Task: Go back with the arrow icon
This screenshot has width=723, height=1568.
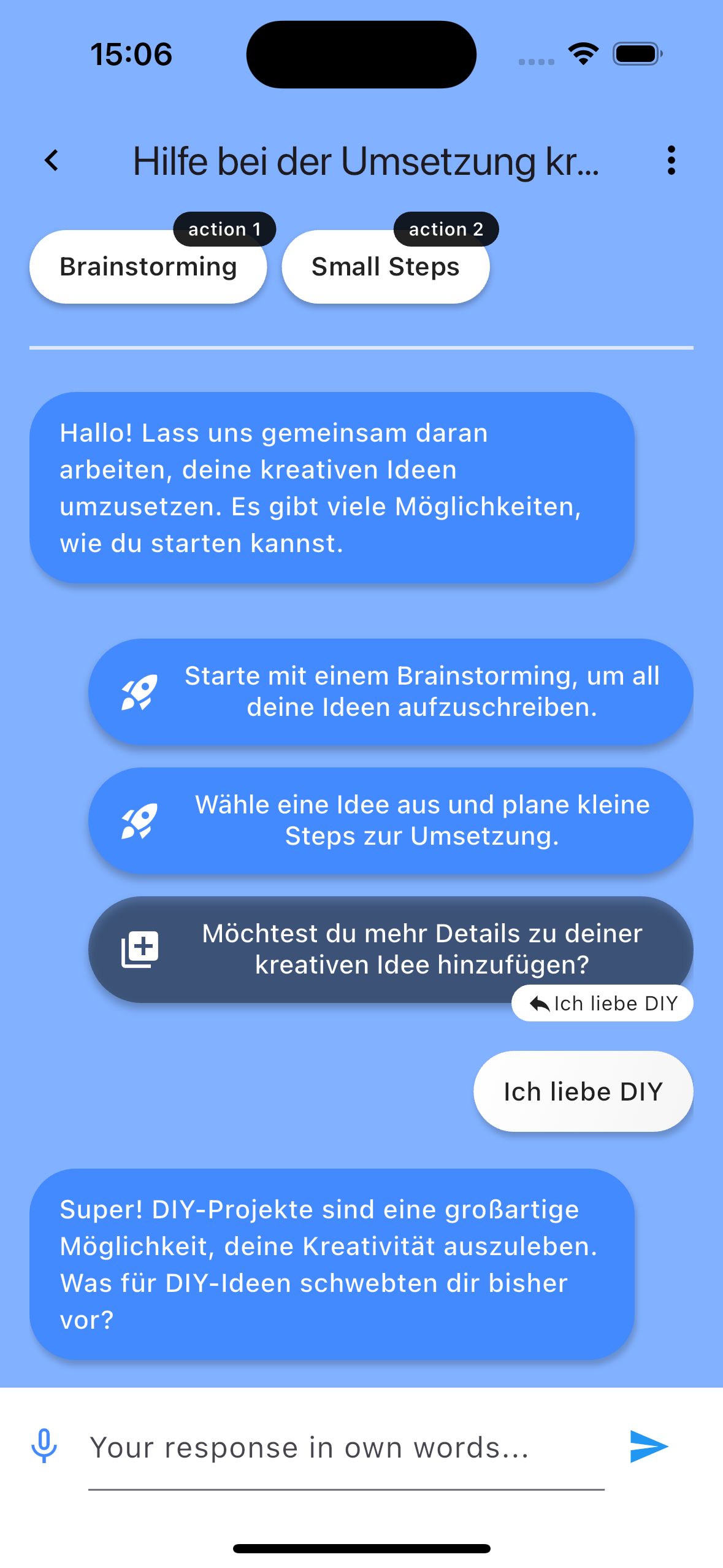Action: [52, 161]
